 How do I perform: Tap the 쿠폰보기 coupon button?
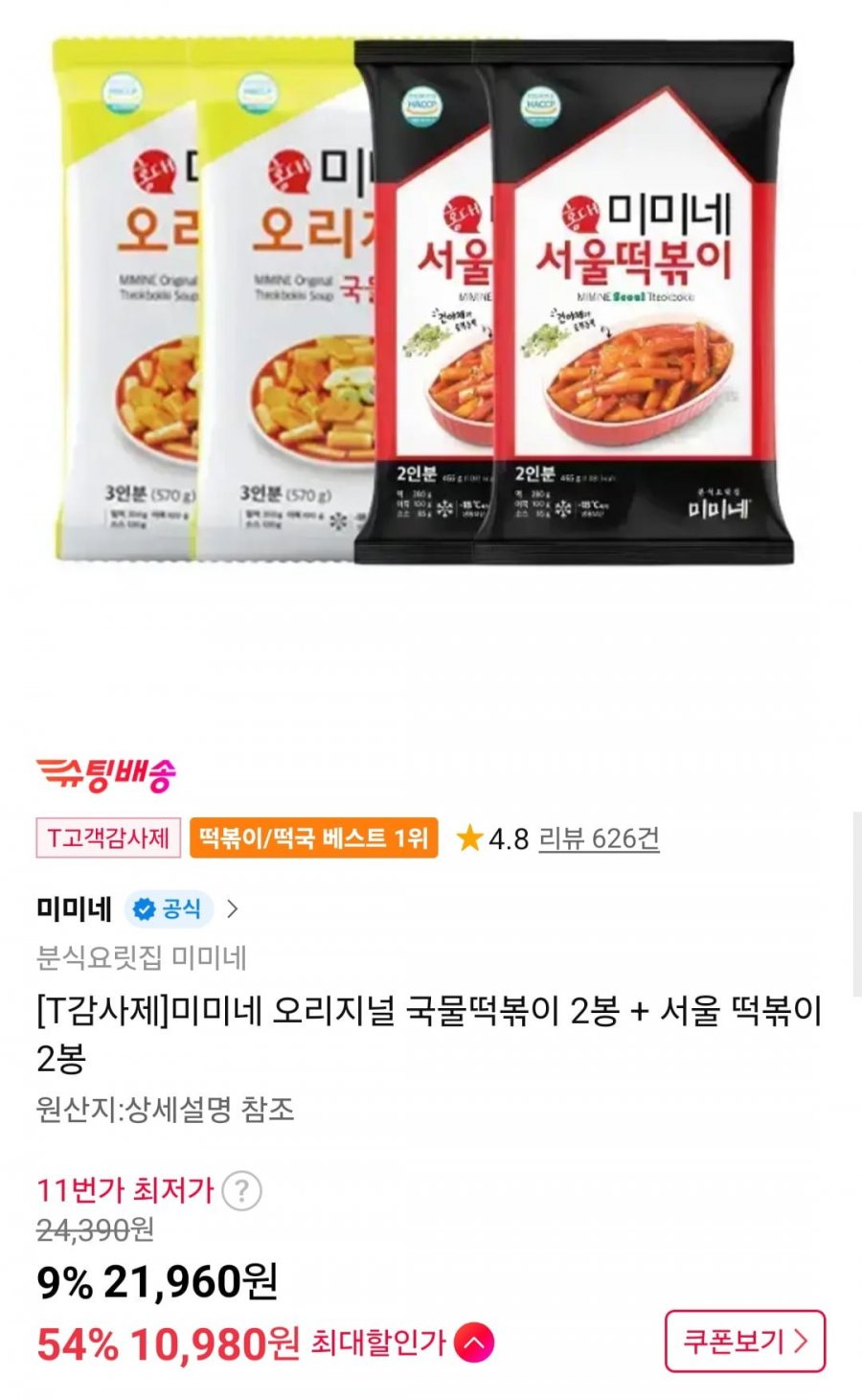tap(744, 1341)
